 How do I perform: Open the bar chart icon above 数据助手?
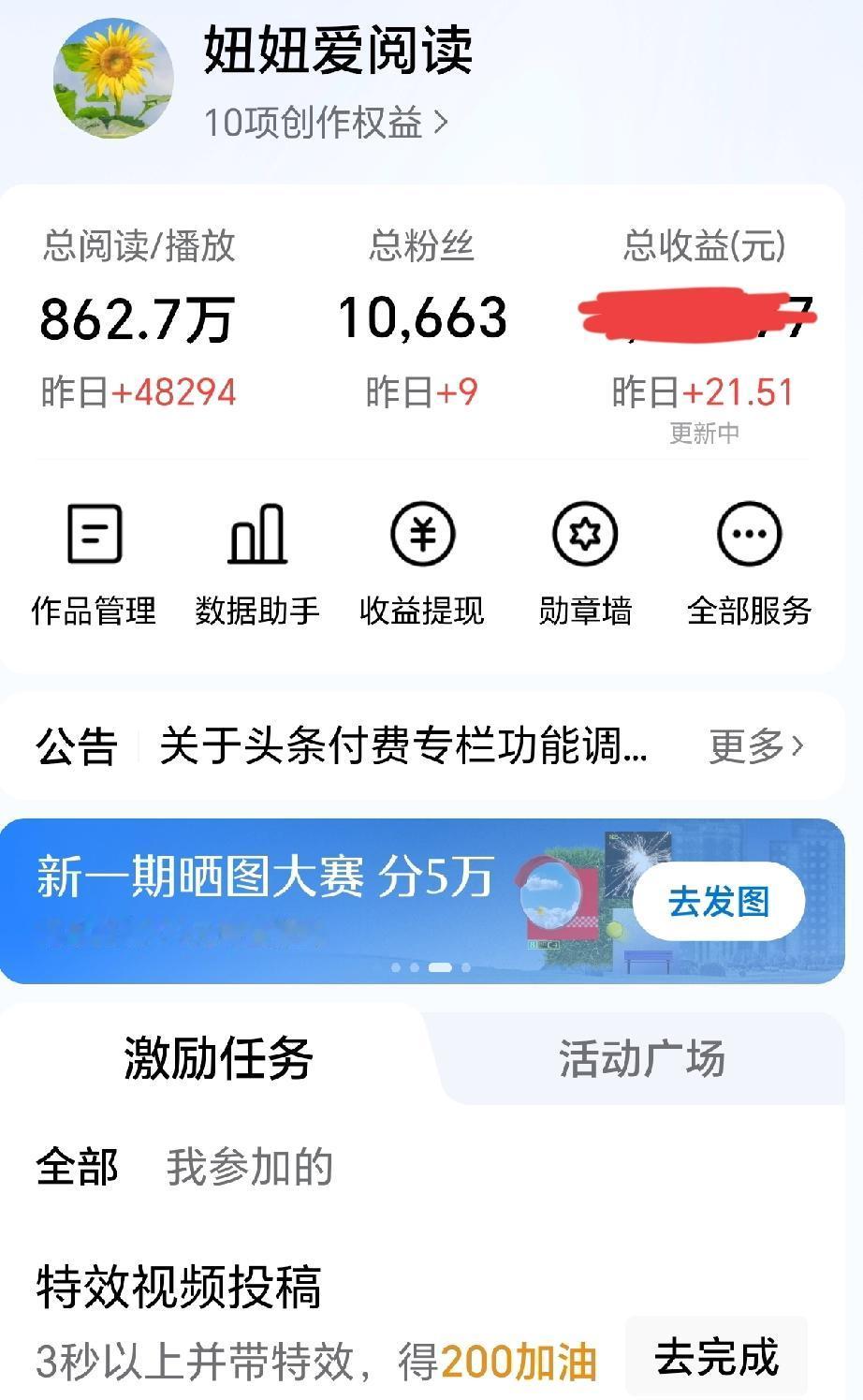pyautogui.click(x=256, y=534)
